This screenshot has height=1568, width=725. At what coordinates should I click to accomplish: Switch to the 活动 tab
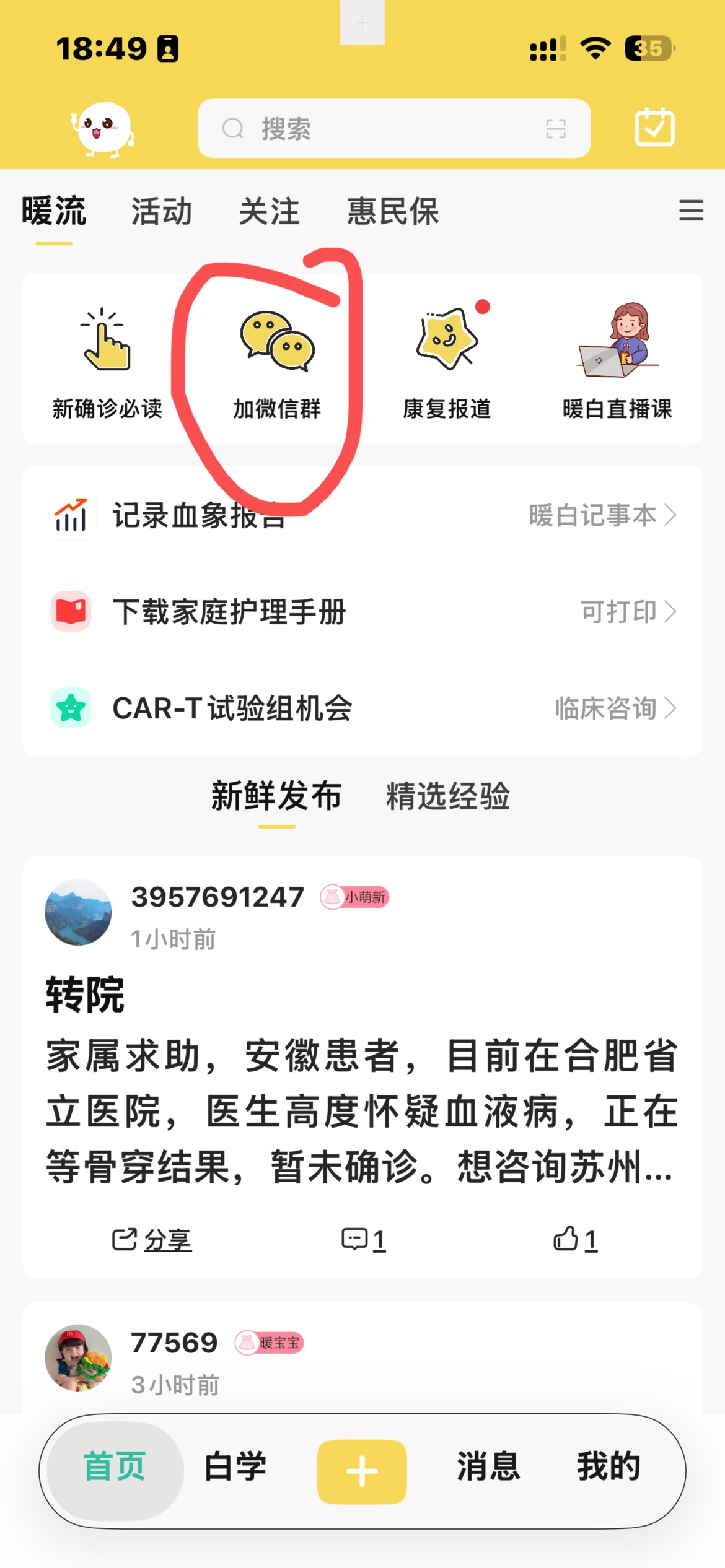[161, 211]
